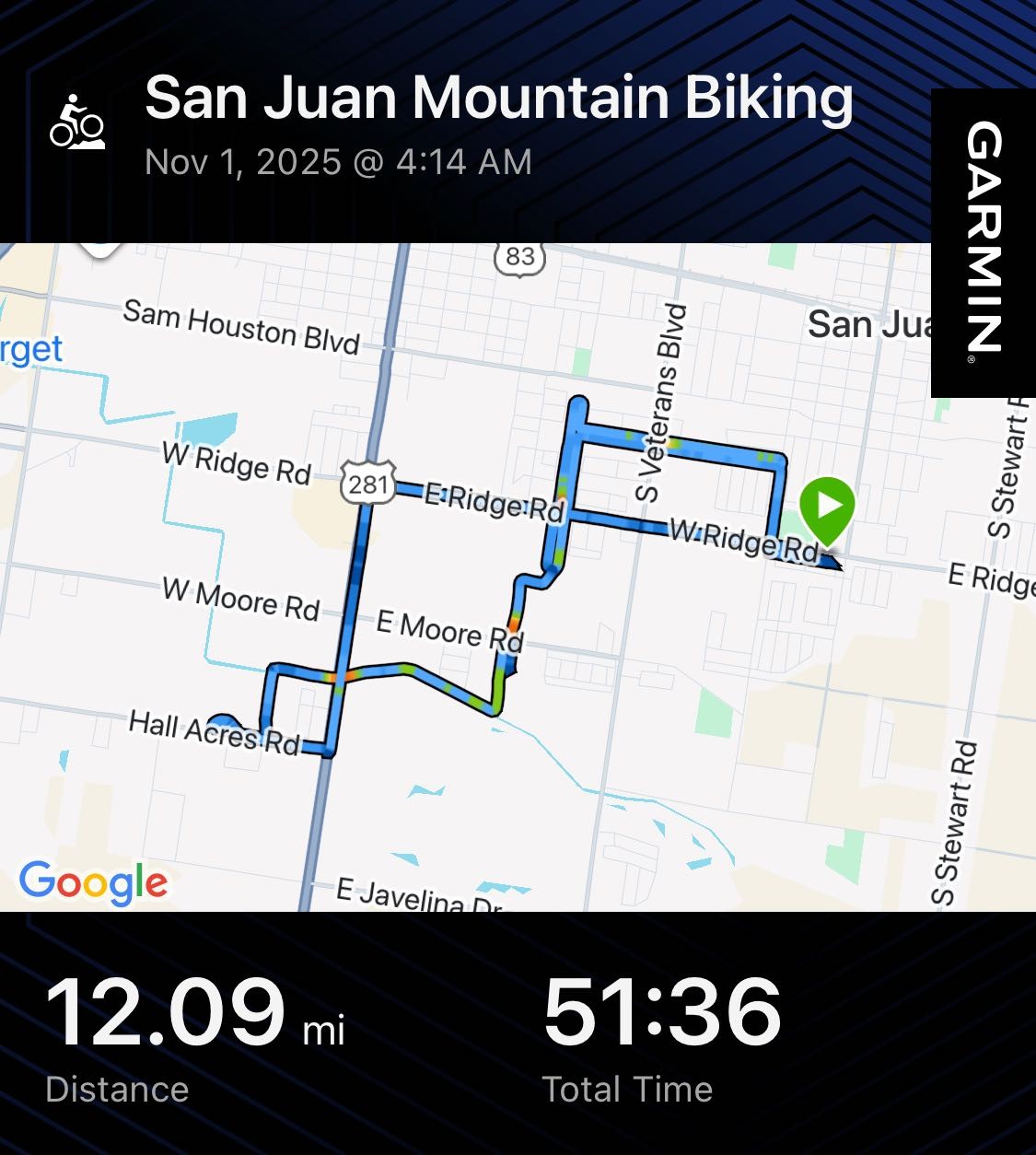Open Google Maps via the Google logo
This screenshot has width=1036, height=1155.
click(x=92, y=882)
